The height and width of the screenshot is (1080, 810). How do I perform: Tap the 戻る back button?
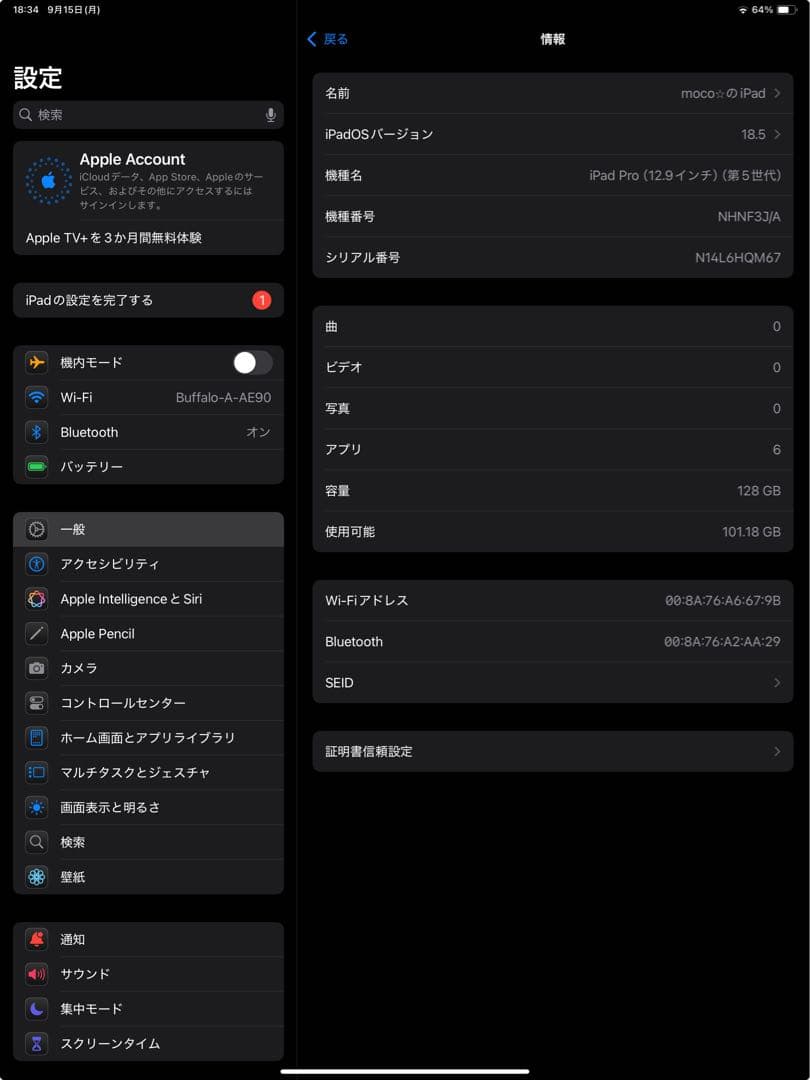pyautogui.click(x=327, y=39)
